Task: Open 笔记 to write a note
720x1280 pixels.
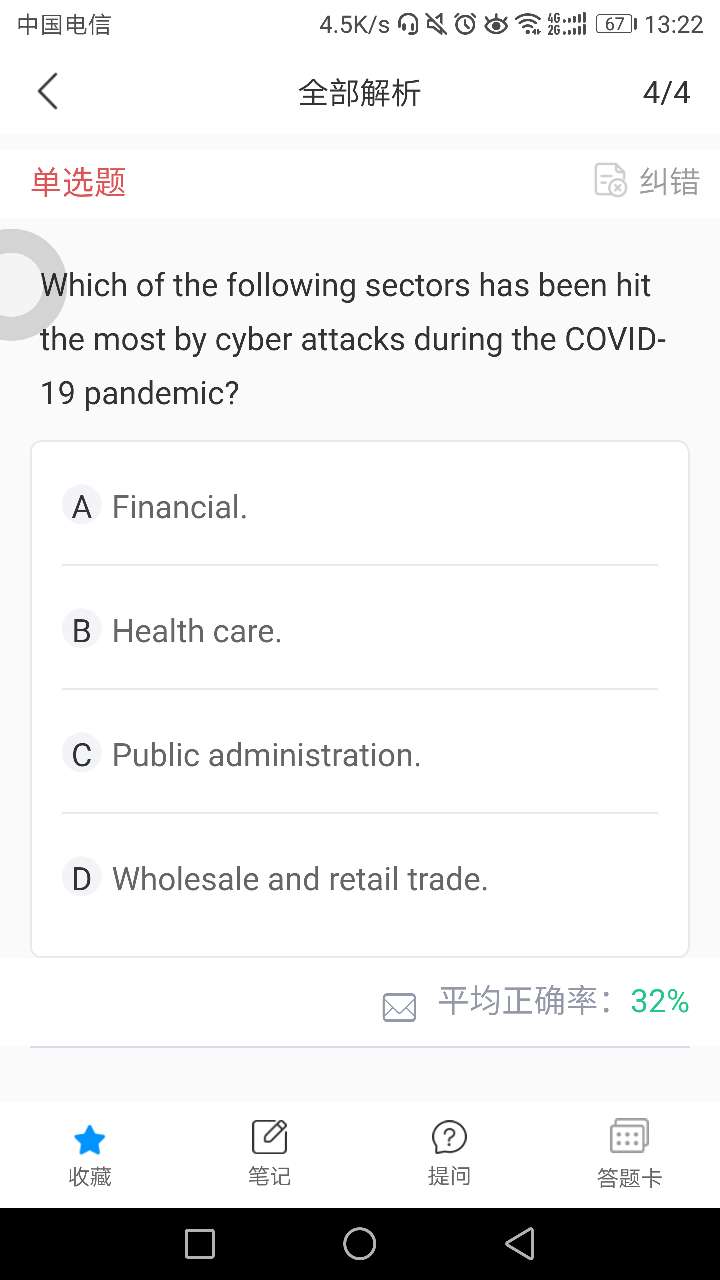Action: [269, 1152]
